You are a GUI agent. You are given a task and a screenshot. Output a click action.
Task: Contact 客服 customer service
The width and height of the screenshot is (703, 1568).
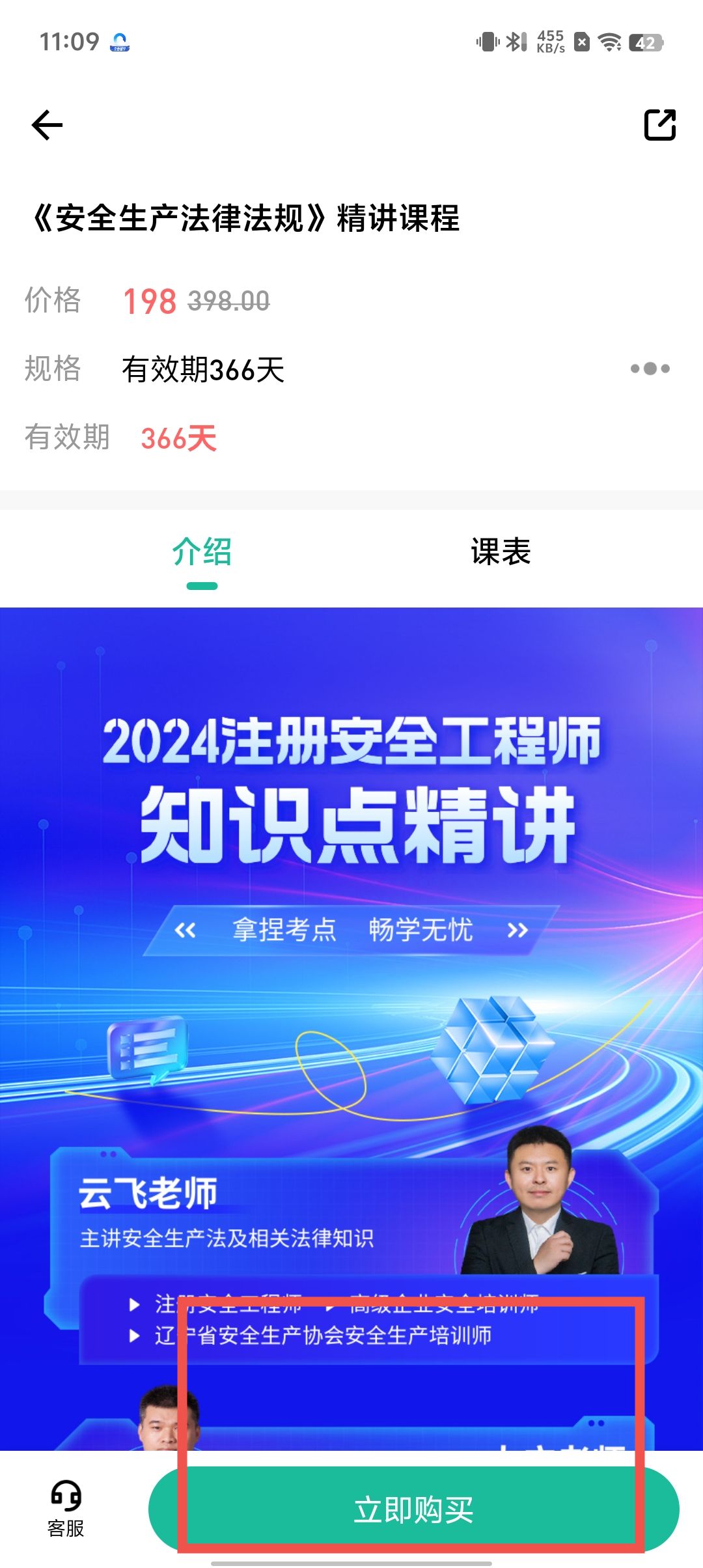(66, 1508)
